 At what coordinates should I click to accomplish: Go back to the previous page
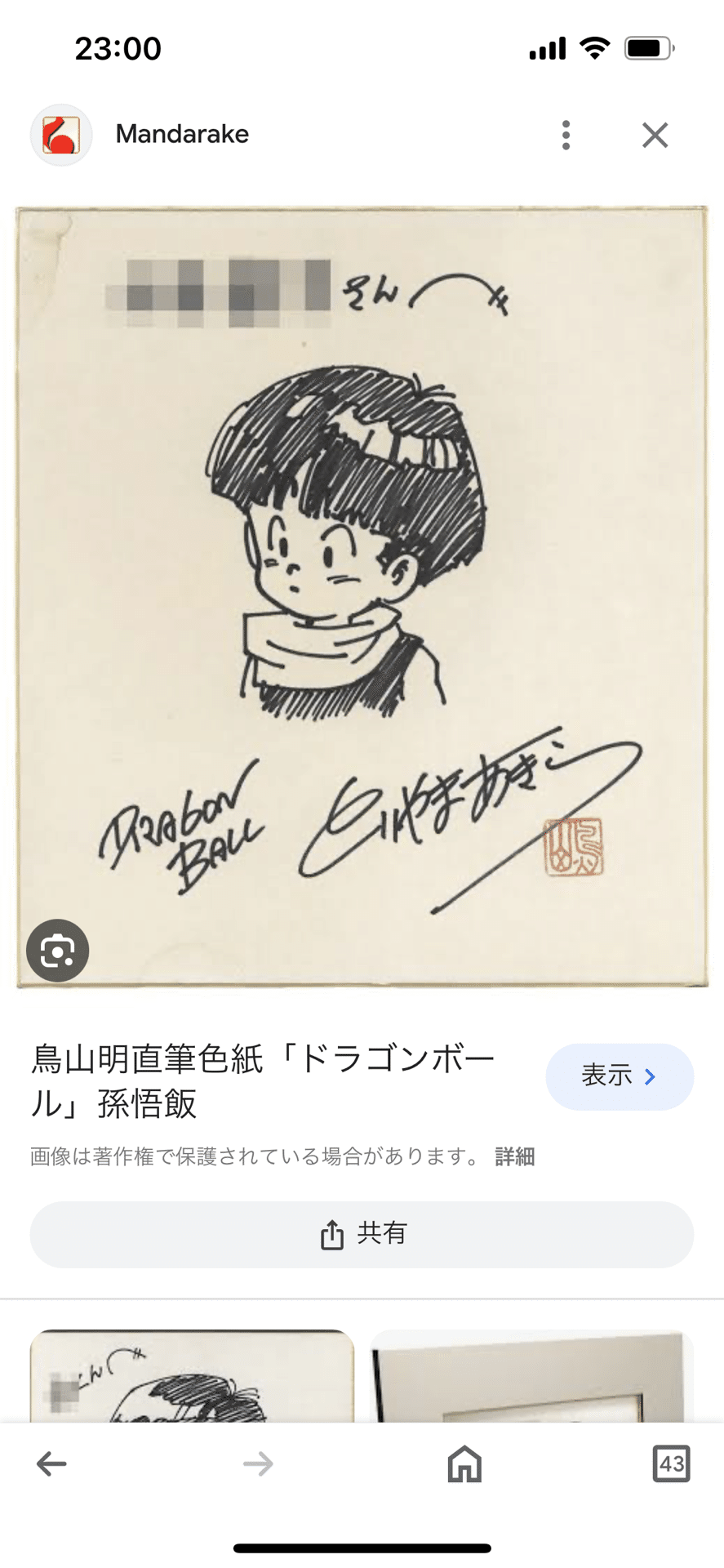tap(51, 1463)
